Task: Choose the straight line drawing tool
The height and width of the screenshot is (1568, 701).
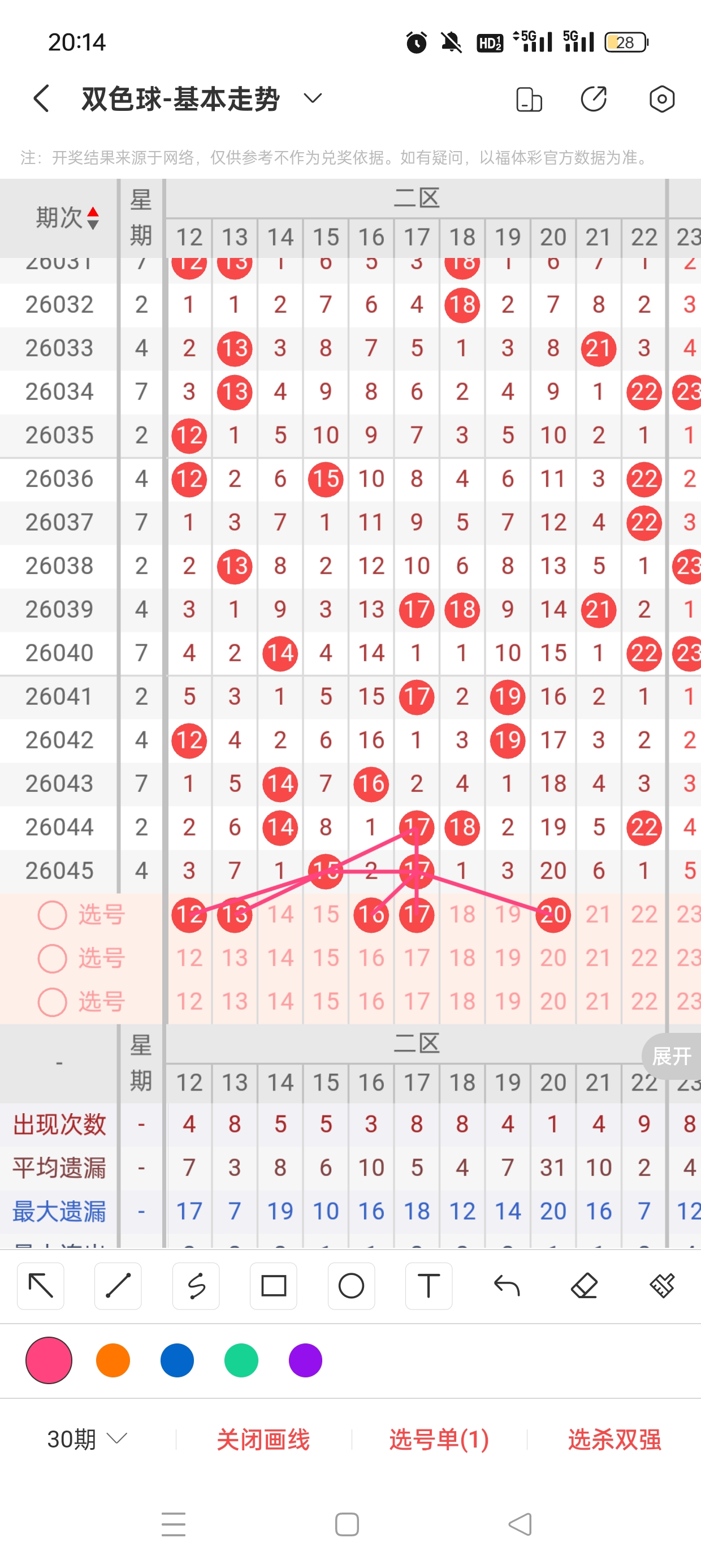Action: (118, 1286)
